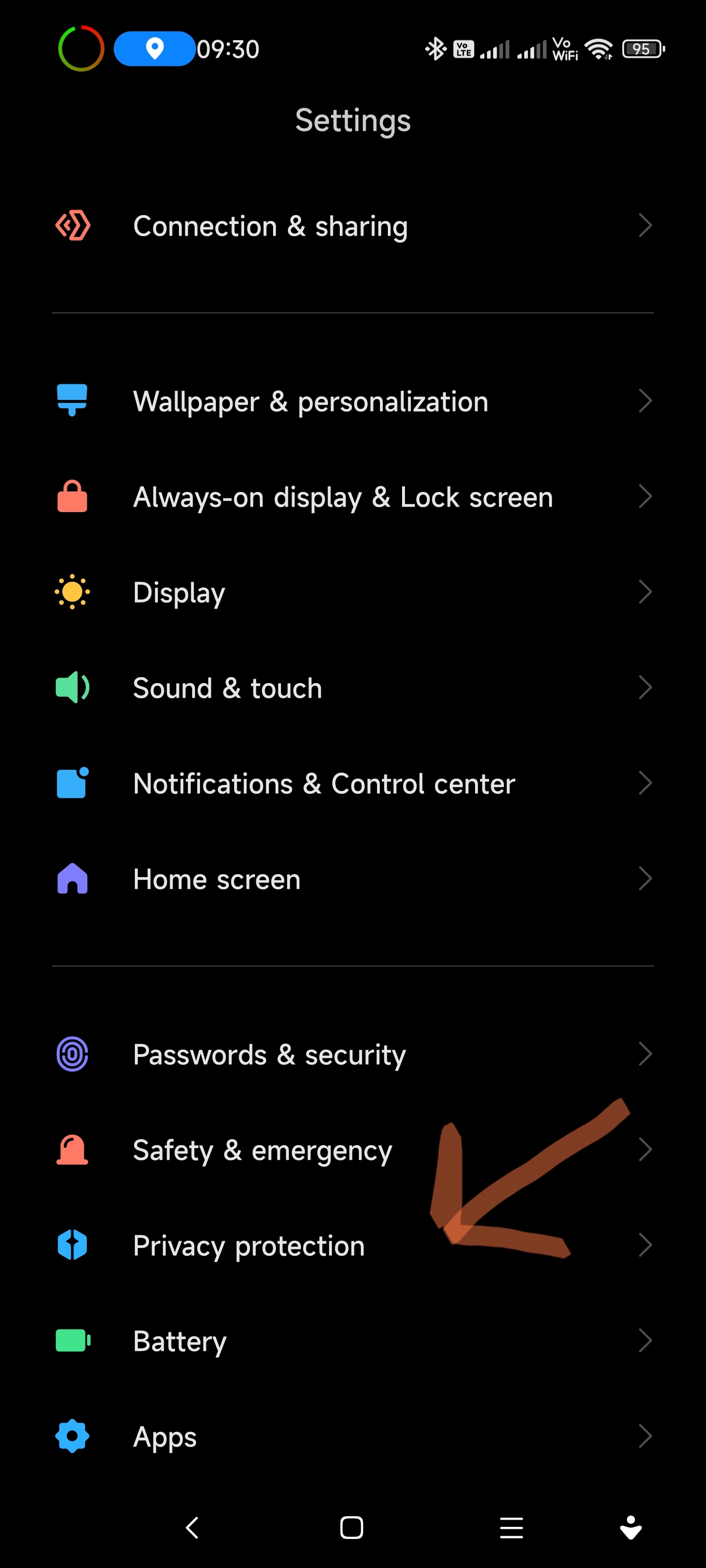Go to the home screen

pyautogui.click(x=352, y=1527)
